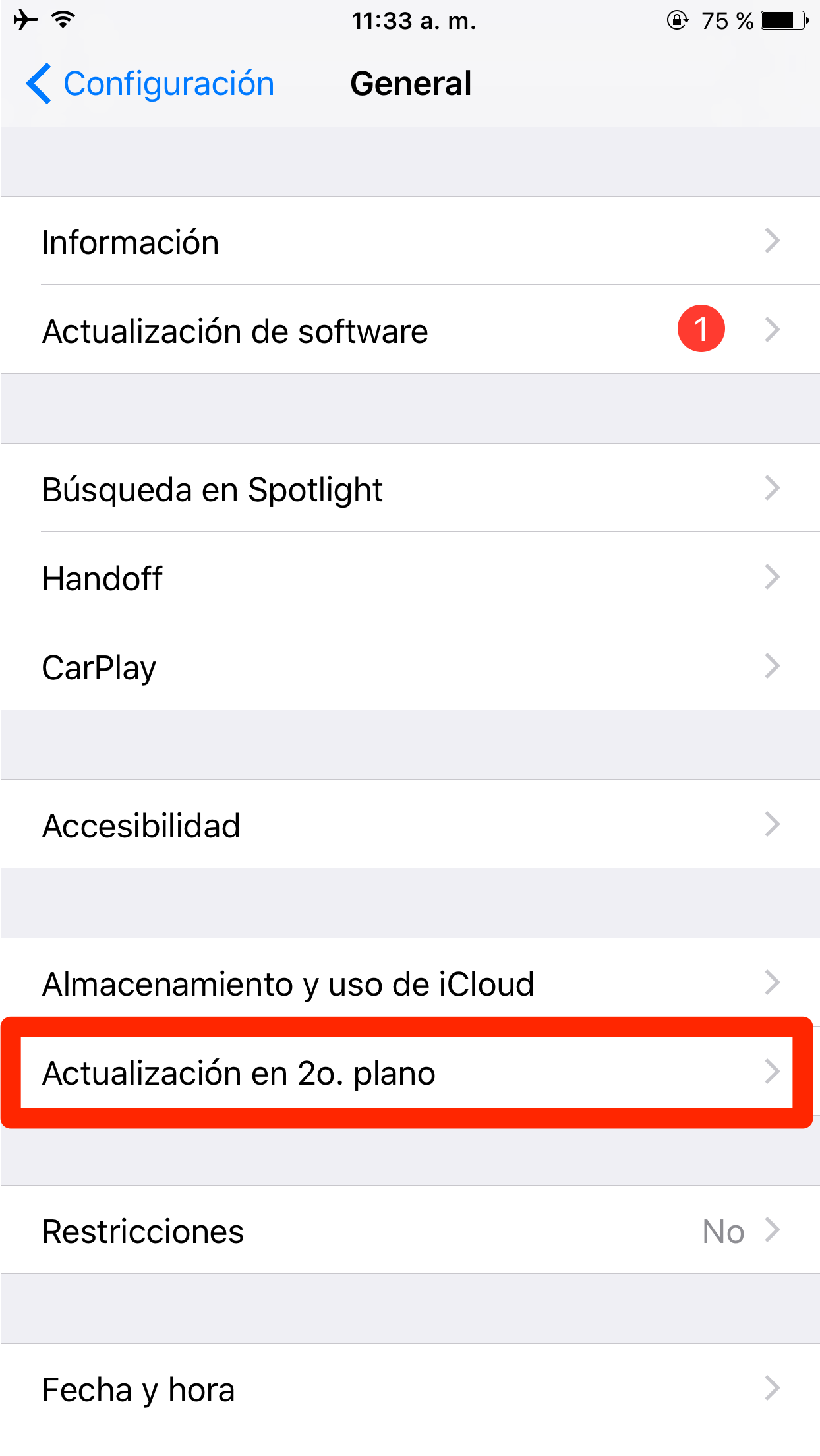The width and height of the screenshot is (820, 1456).
Task: Select Actualización en 2o. plano
Action: pos(407,1073)
